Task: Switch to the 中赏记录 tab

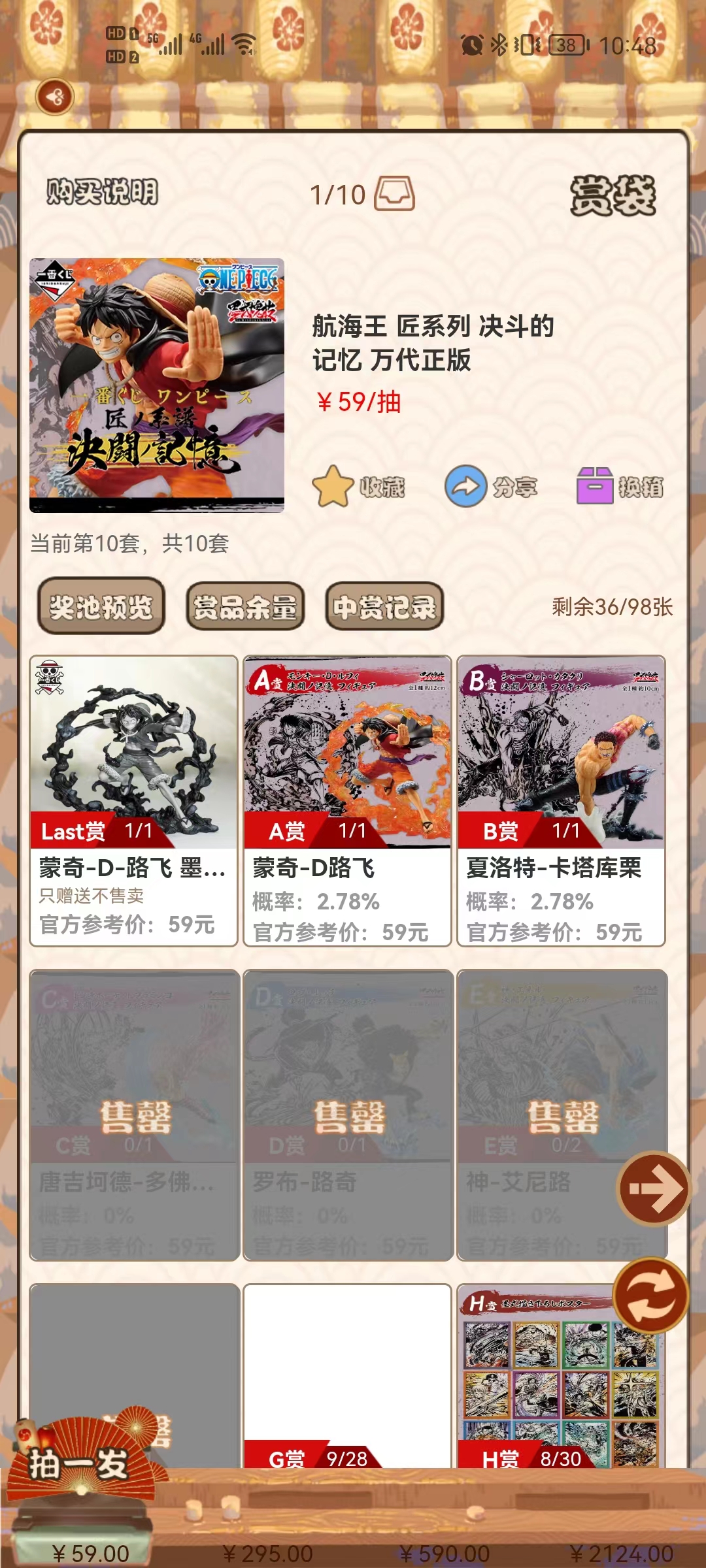Action: [384, 607]
